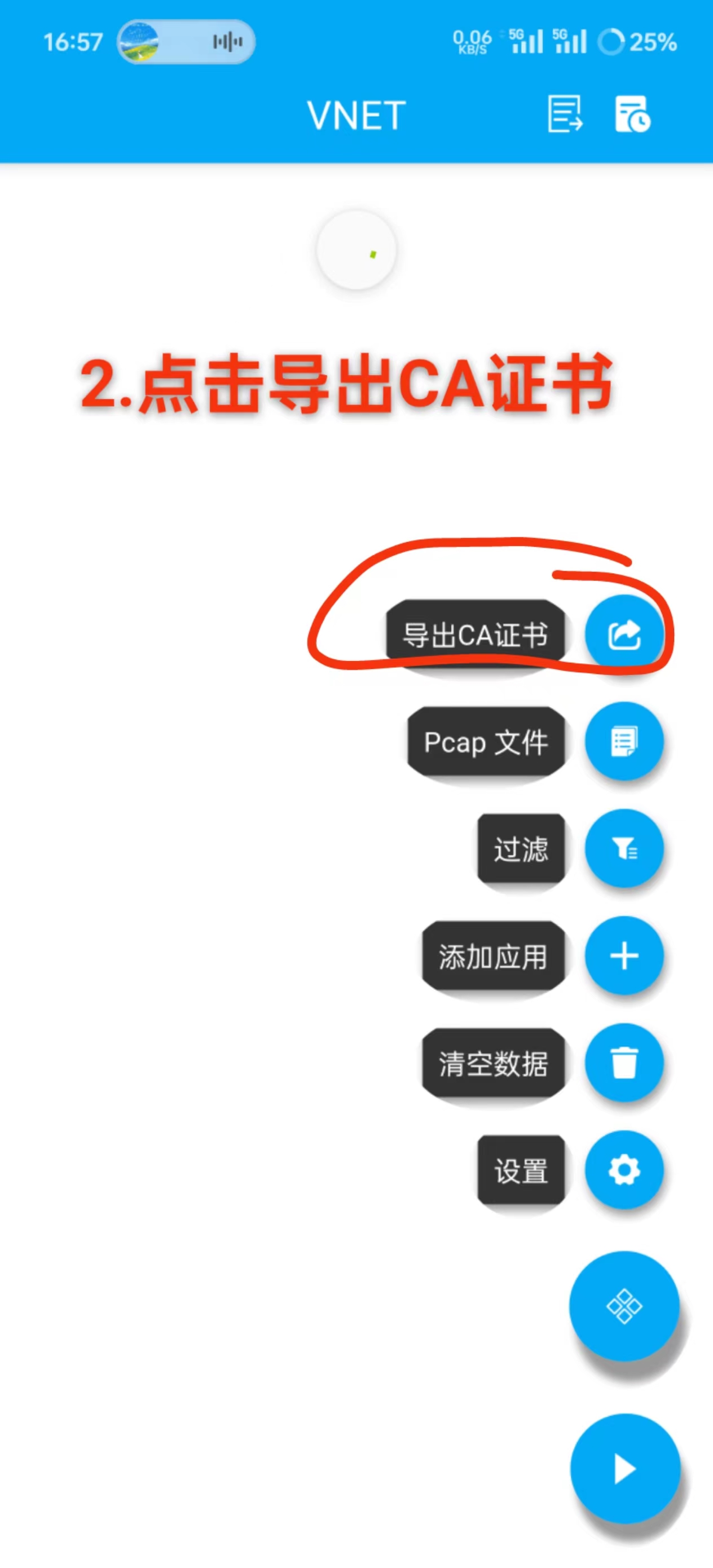Select 添加应用 plus button
This screenshot has height=1568, width=713.
(x=624, y=955)
